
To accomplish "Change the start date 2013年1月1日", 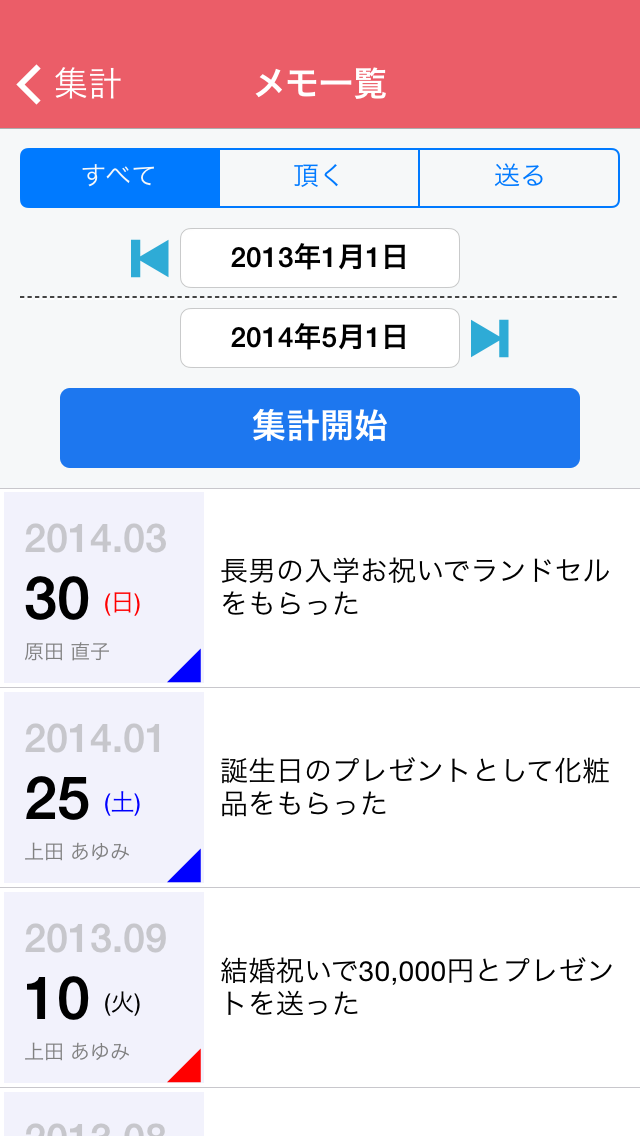I will (320, 258).
